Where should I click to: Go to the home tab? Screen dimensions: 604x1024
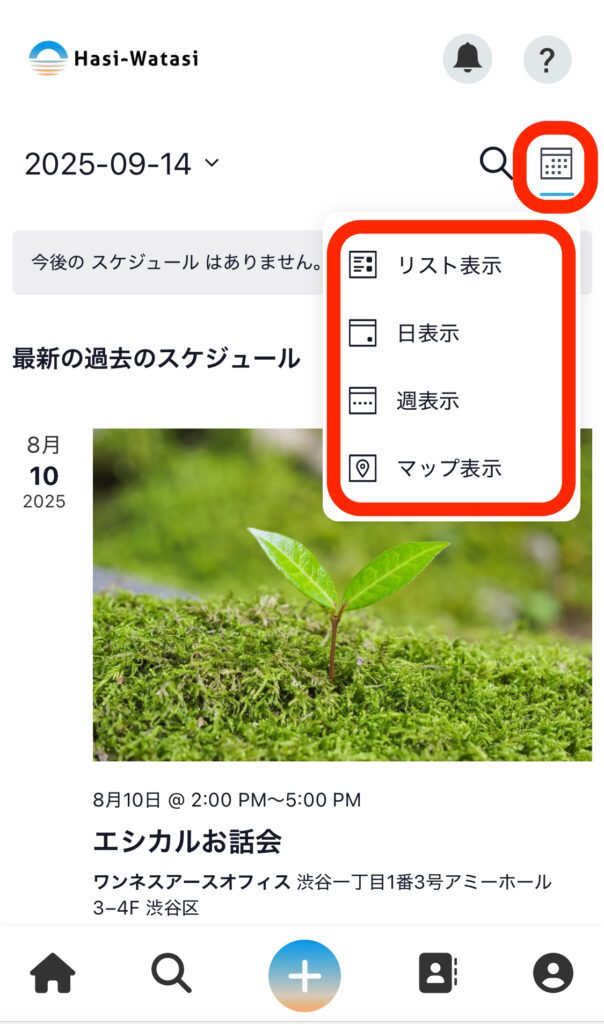pos(54,973)
